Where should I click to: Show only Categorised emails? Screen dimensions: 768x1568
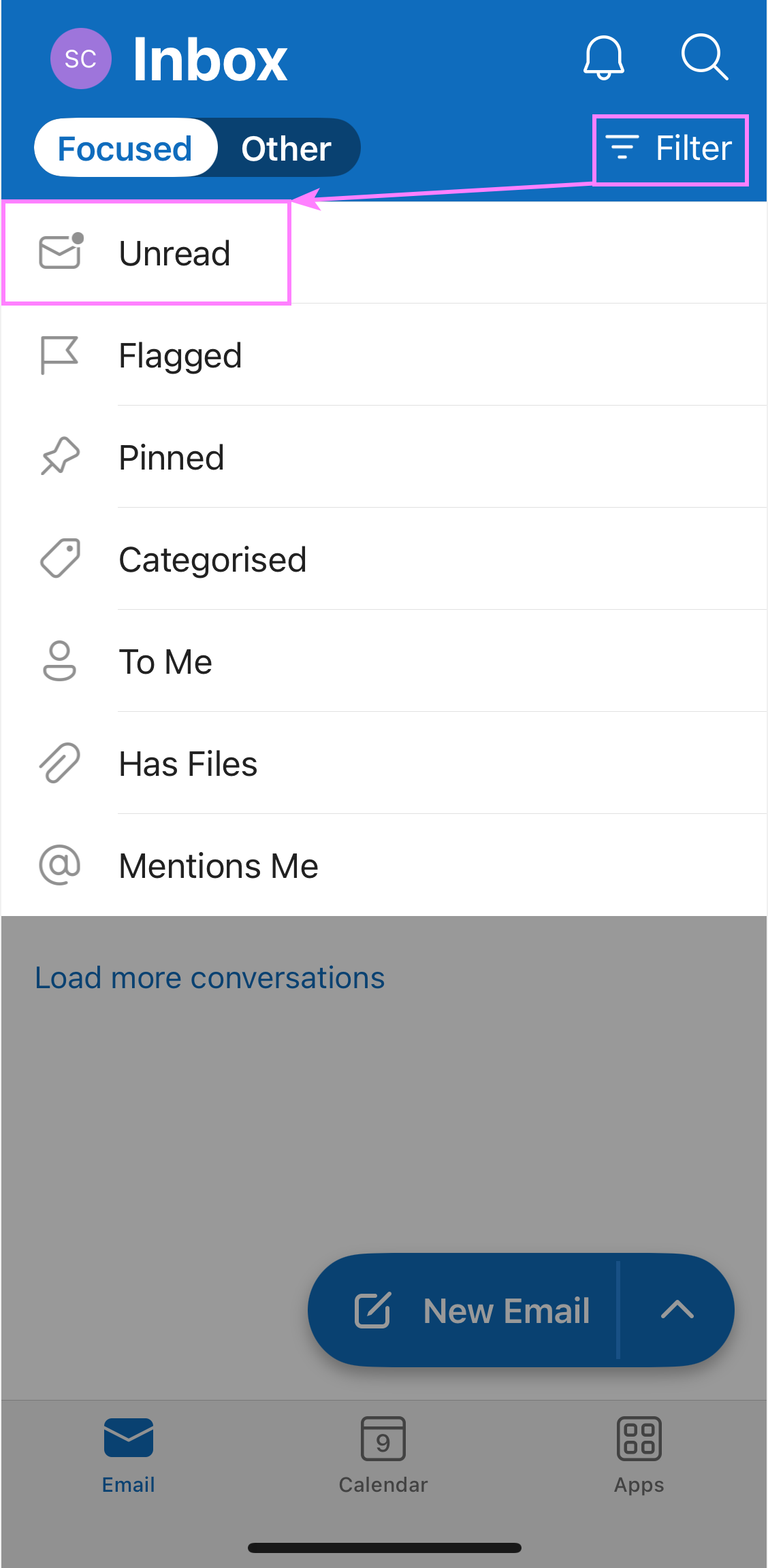pos(212,559)
